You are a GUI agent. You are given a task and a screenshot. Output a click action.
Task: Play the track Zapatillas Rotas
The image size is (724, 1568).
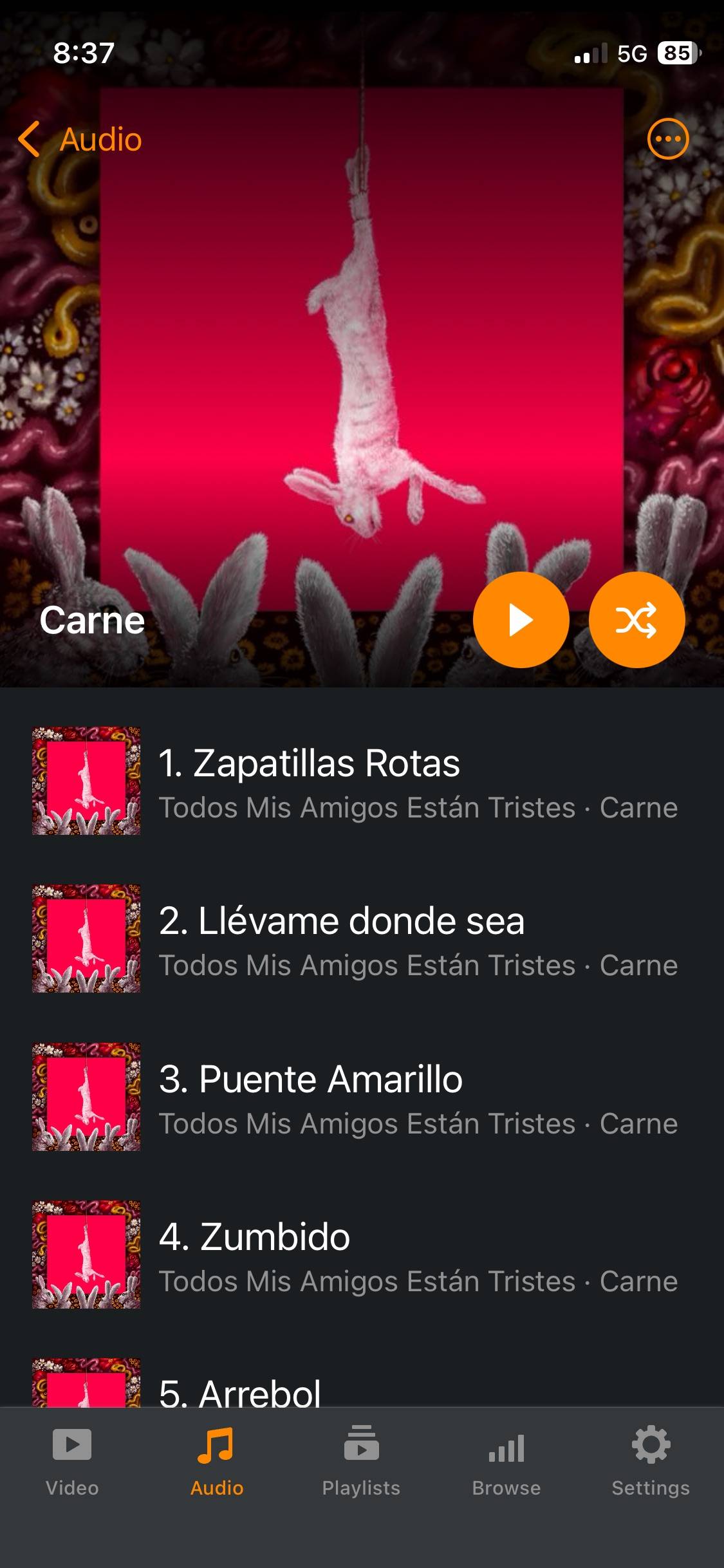pyautogui.click(x=362, y=781)
